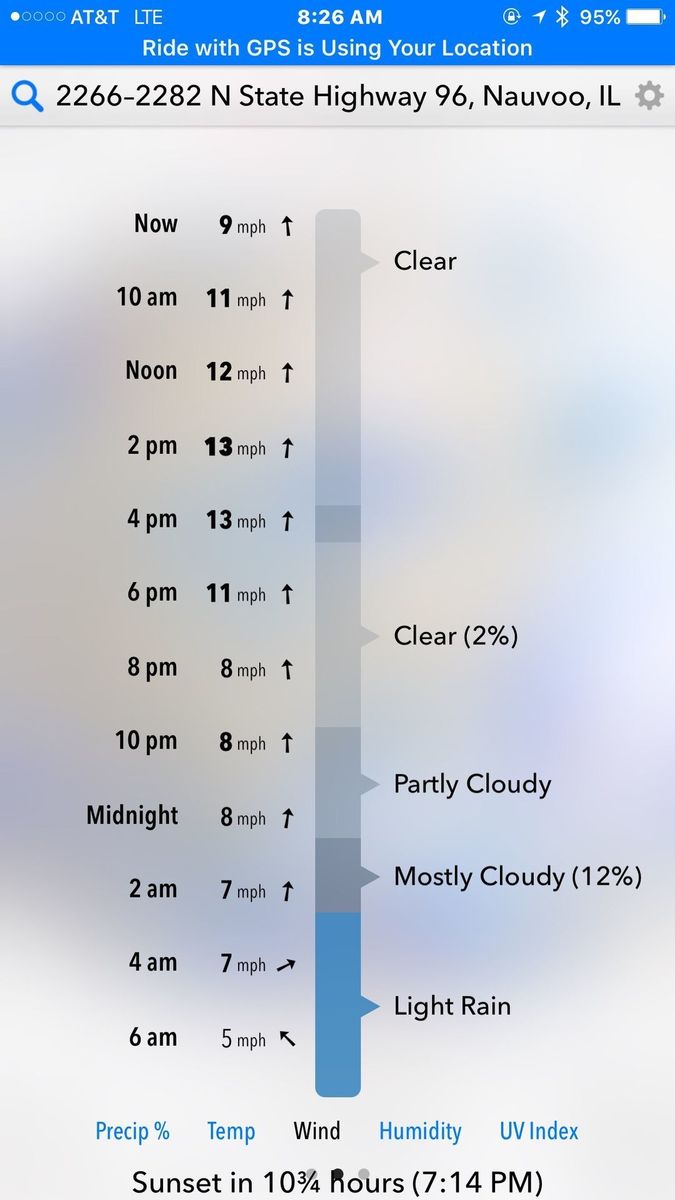This screenshot has width=675, height=1200.
Task: Switch to the UV Index view
Action: pos(539,1131)
